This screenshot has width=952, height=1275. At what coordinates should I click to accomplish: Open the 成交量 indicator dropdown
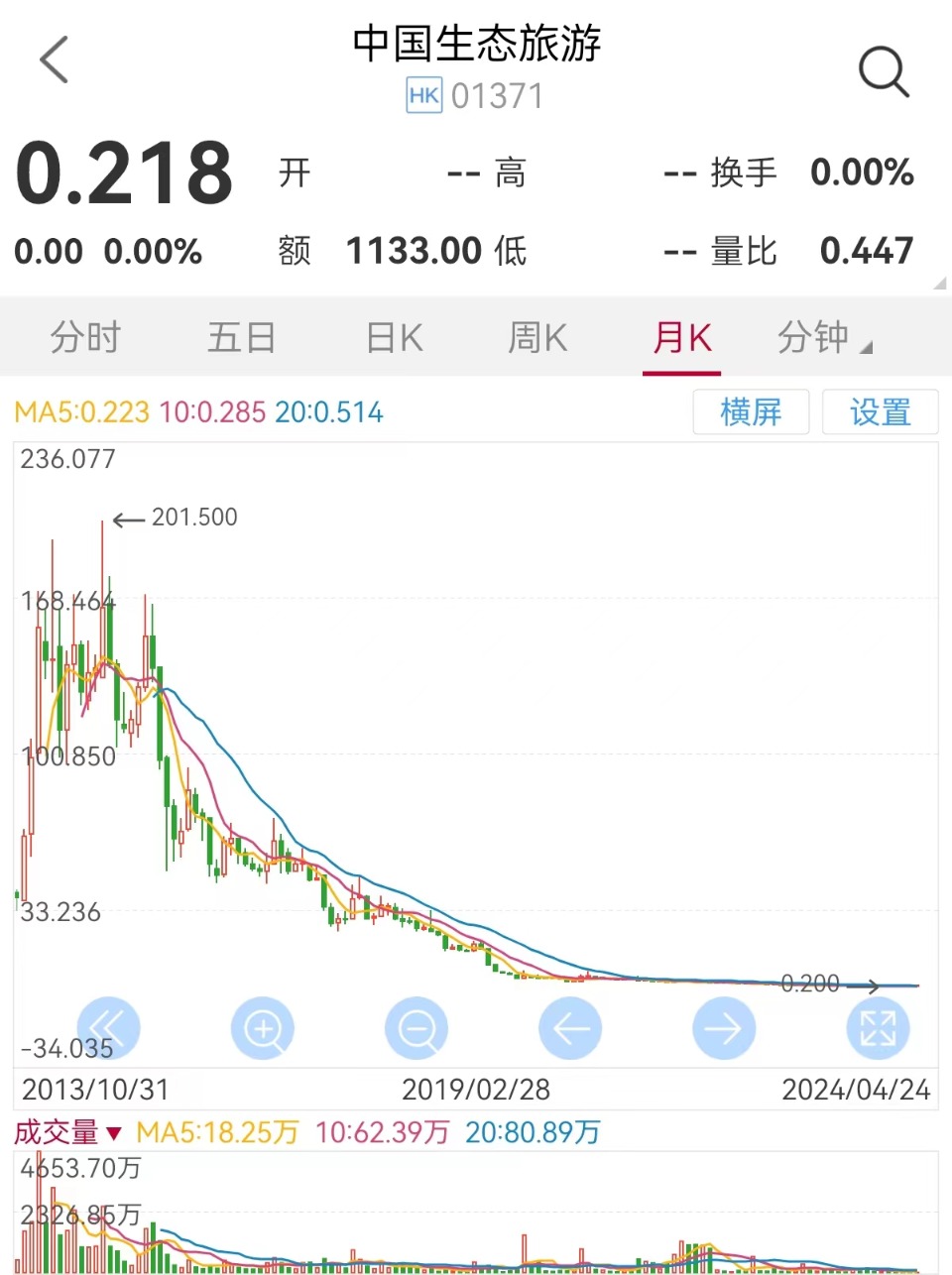67,1132
